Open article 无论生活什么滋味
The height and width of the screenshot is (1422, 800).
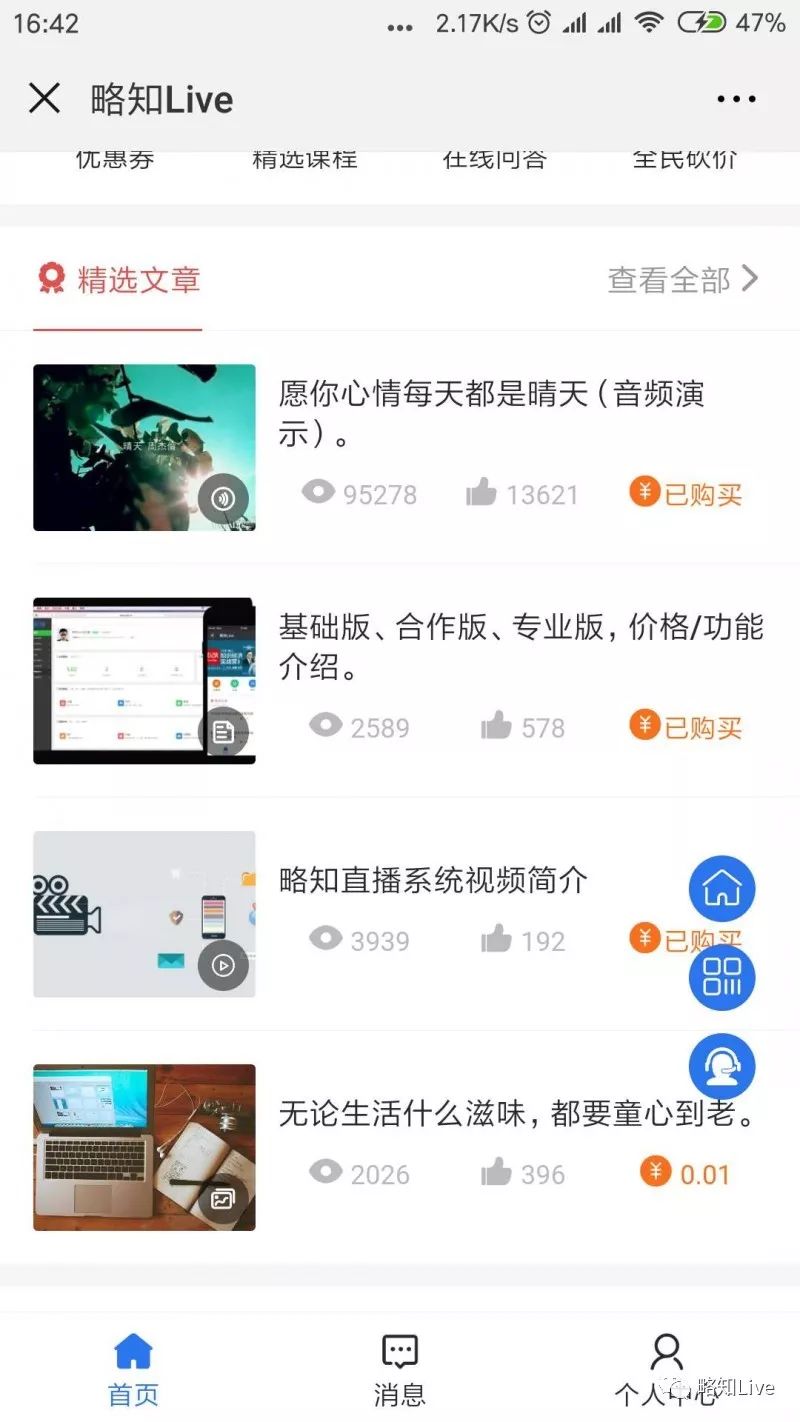516,1113
